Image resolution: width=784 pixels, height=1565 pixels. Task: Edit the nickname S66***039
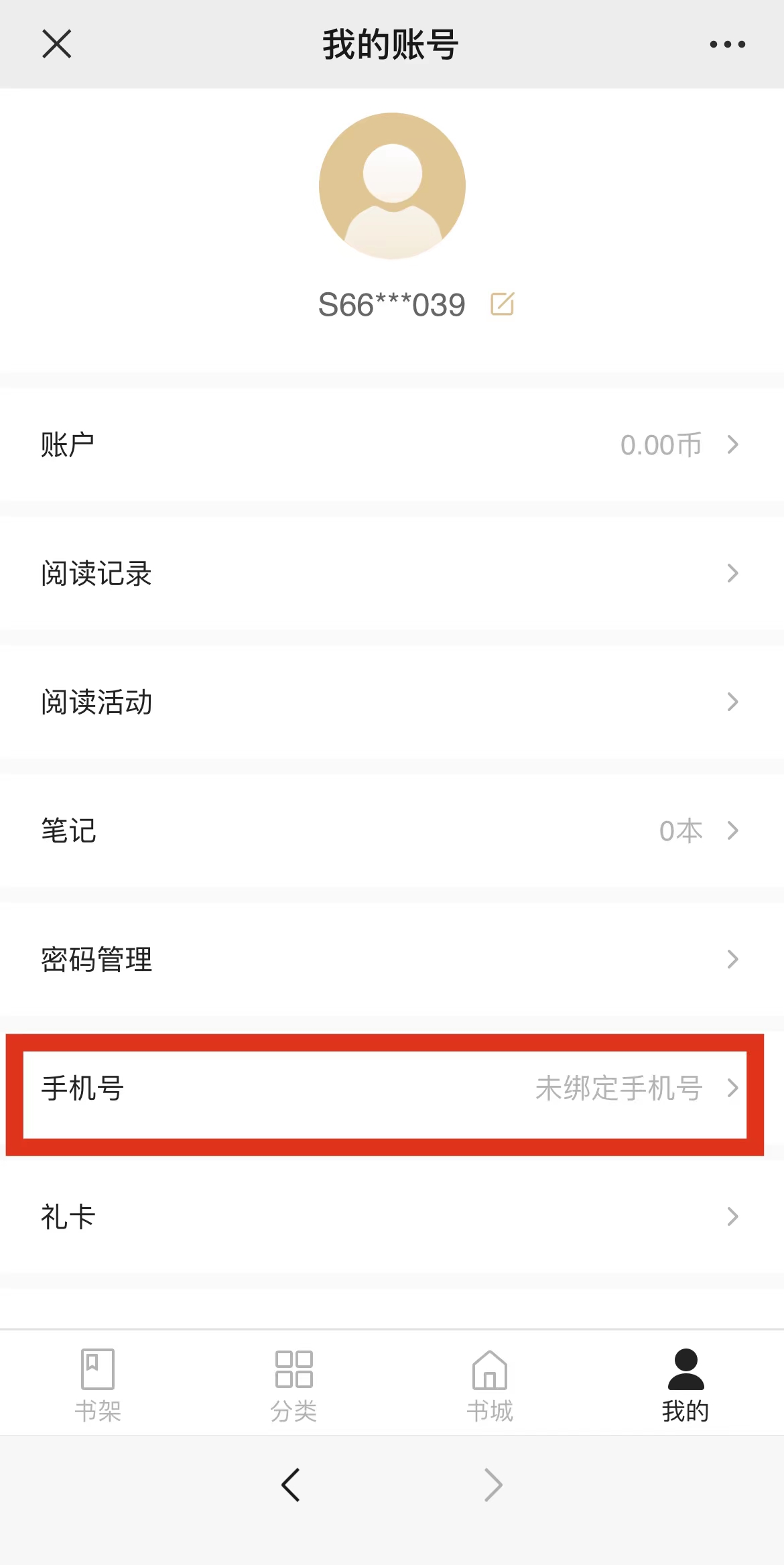pos(503,304)
